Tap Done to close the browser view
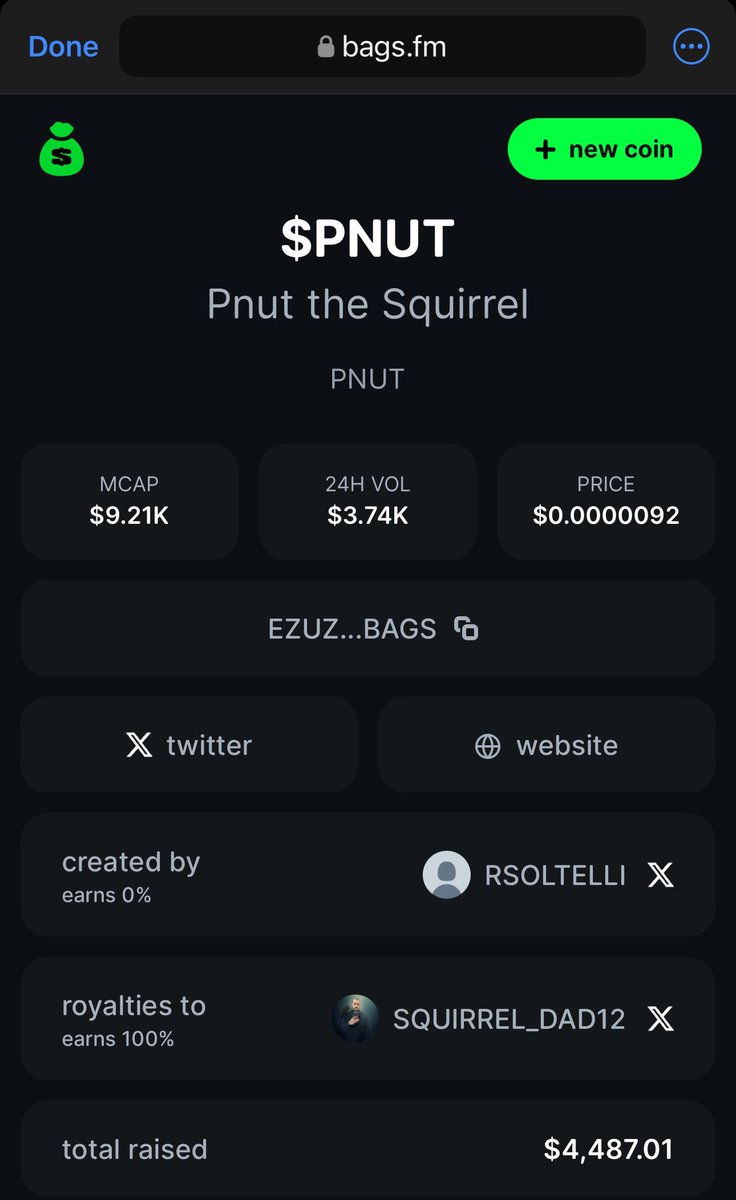Image resolution: width=736 pixels, height=1200 pixels. click(63, 47)
